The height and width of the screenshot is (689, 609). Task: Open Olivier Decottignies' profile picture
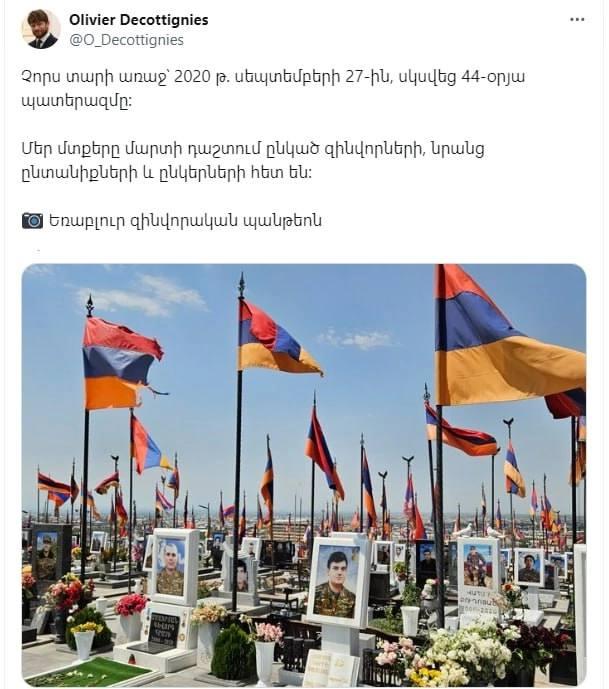click(x=41, y=29)
